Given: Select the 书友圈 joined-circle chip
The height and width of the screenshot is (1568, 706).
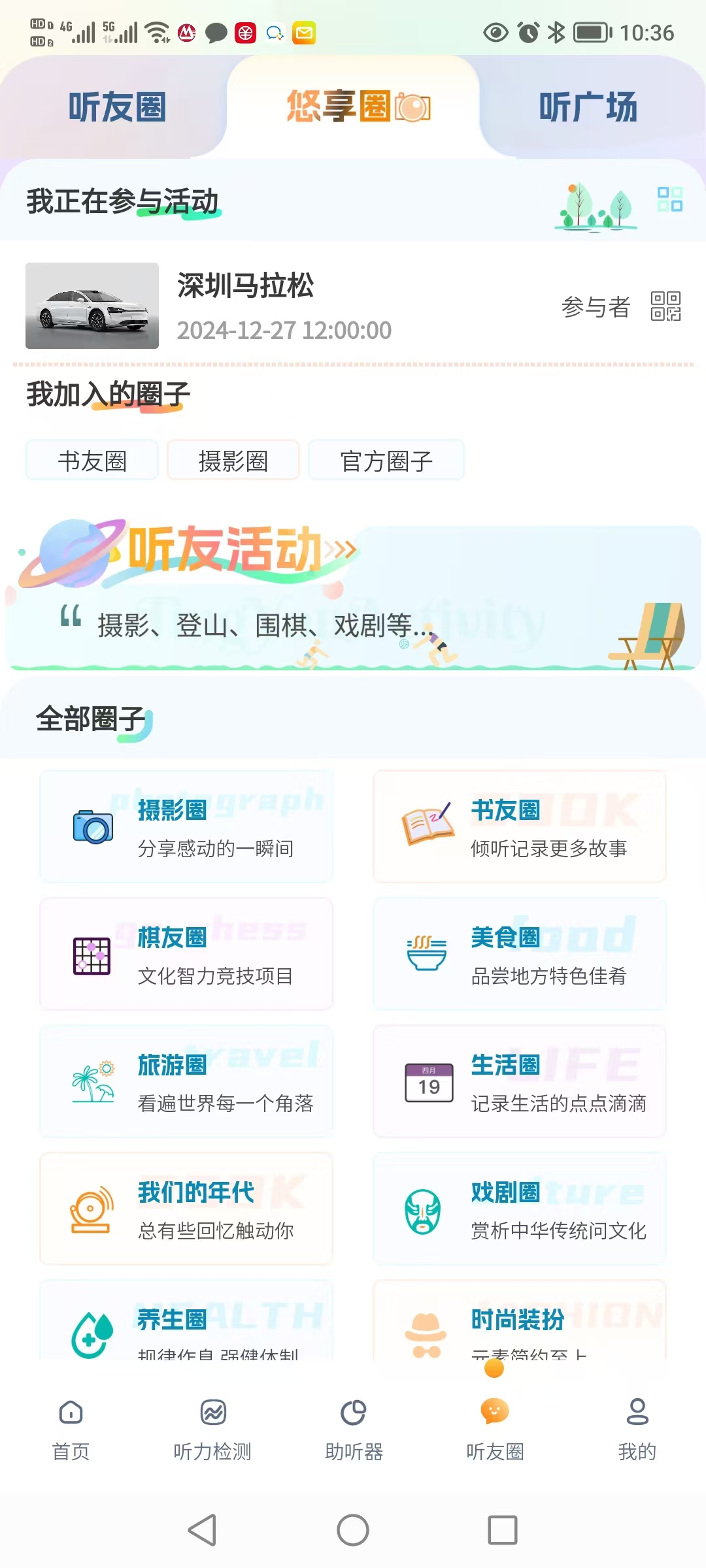Looking at the screenshot, I should [x=92, y=461].
